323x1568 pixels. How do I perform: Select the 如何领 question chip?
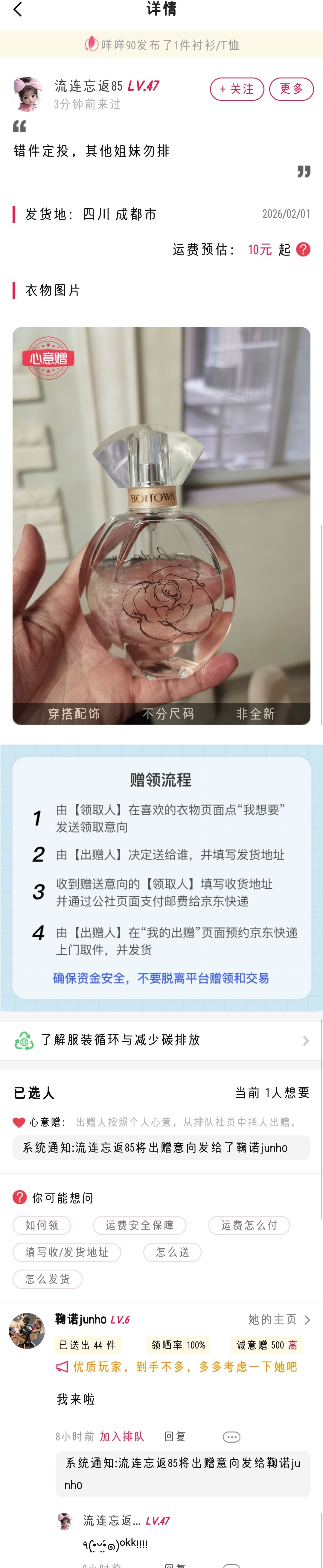pos(41,1225)
